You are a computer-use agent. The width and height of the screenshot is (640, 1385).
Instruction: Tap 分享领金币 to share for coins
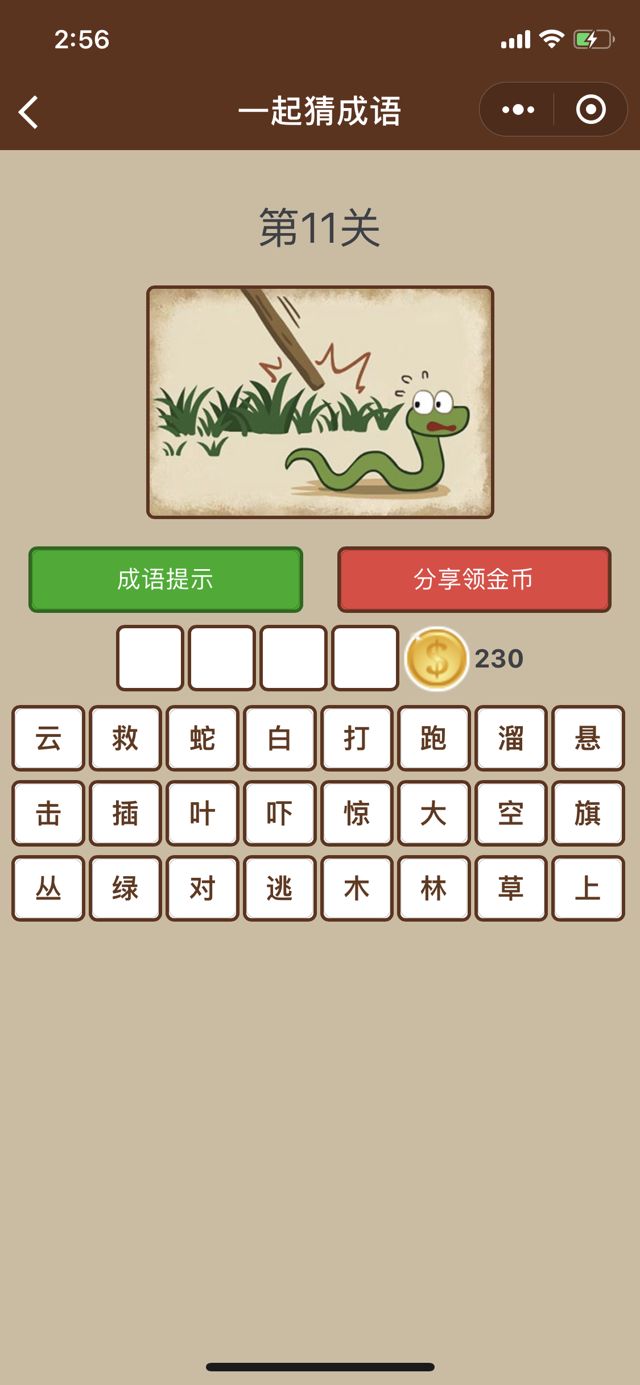point(474,579)
